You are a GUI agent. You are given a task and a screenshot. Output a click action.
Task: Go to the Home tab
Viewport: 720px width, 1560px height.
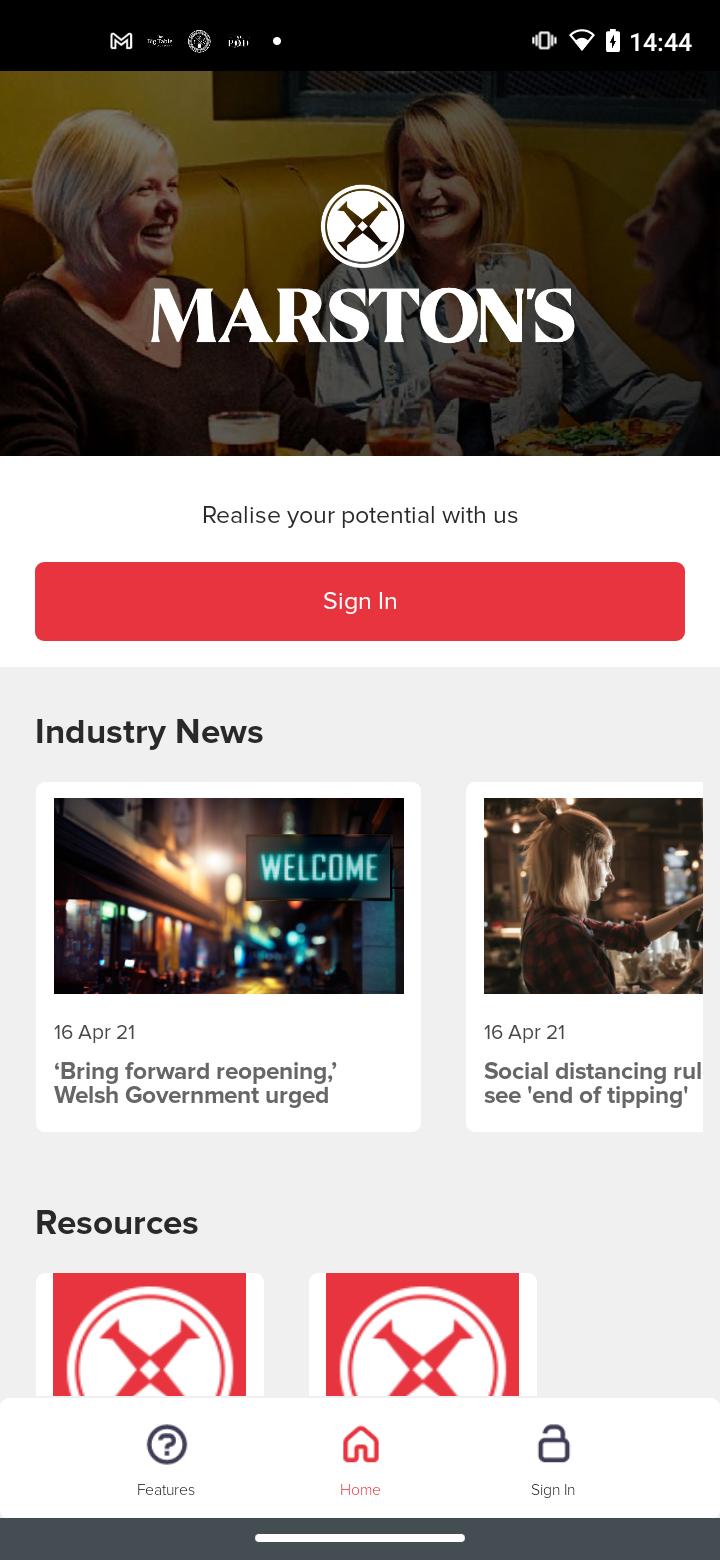point(360,1459)
